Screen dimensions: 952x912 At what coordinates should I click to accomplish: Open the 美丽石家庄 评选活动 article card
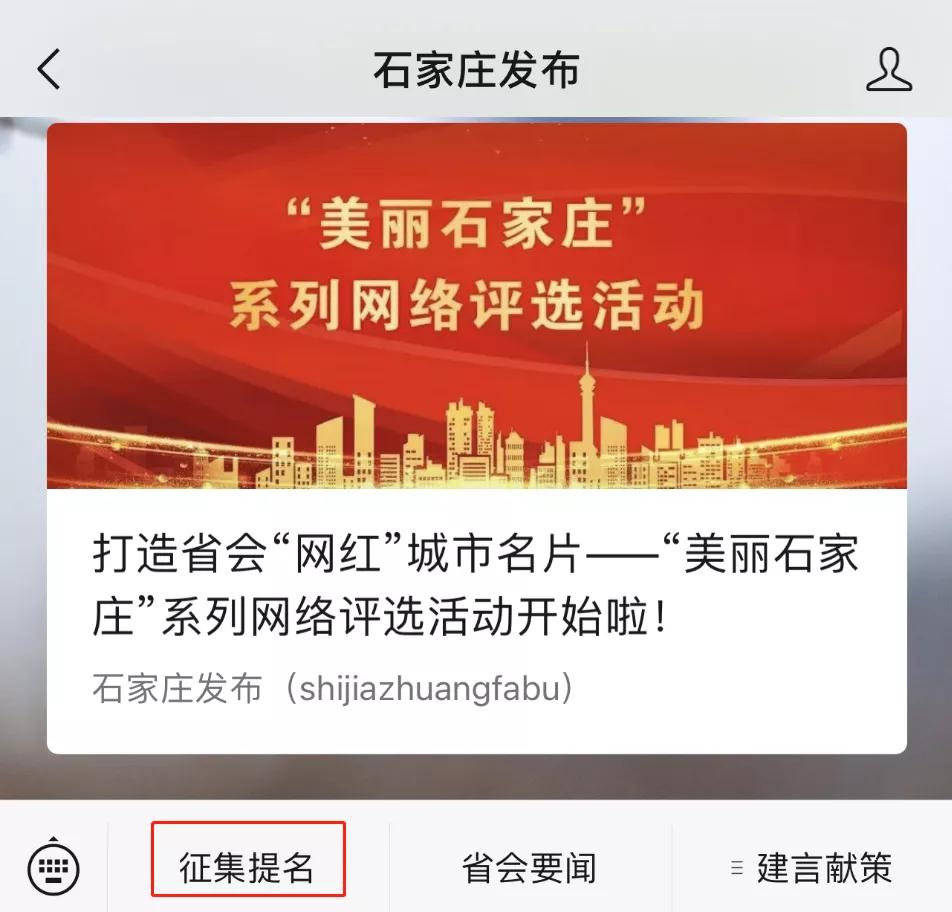click(476, 440)
